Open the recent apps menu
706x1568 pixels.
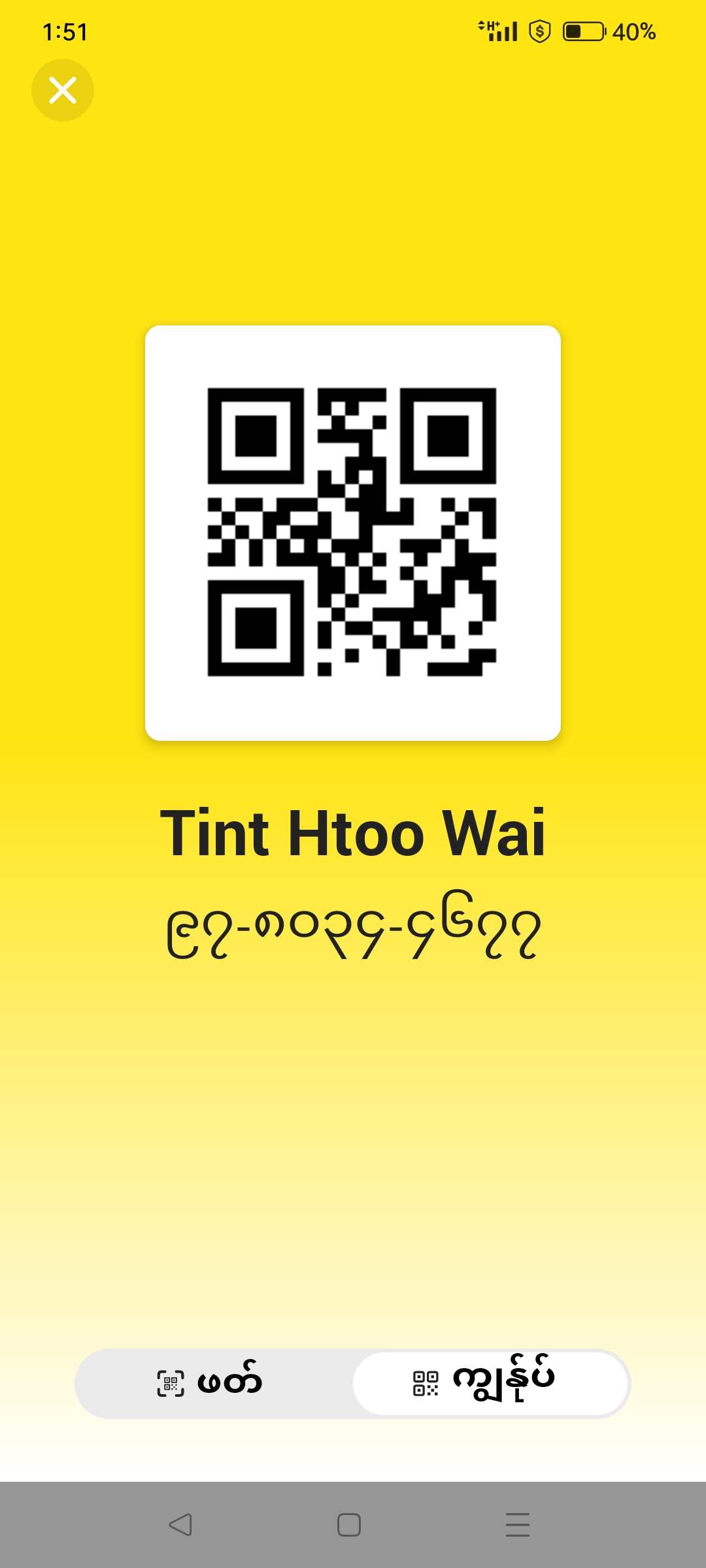517,1525
